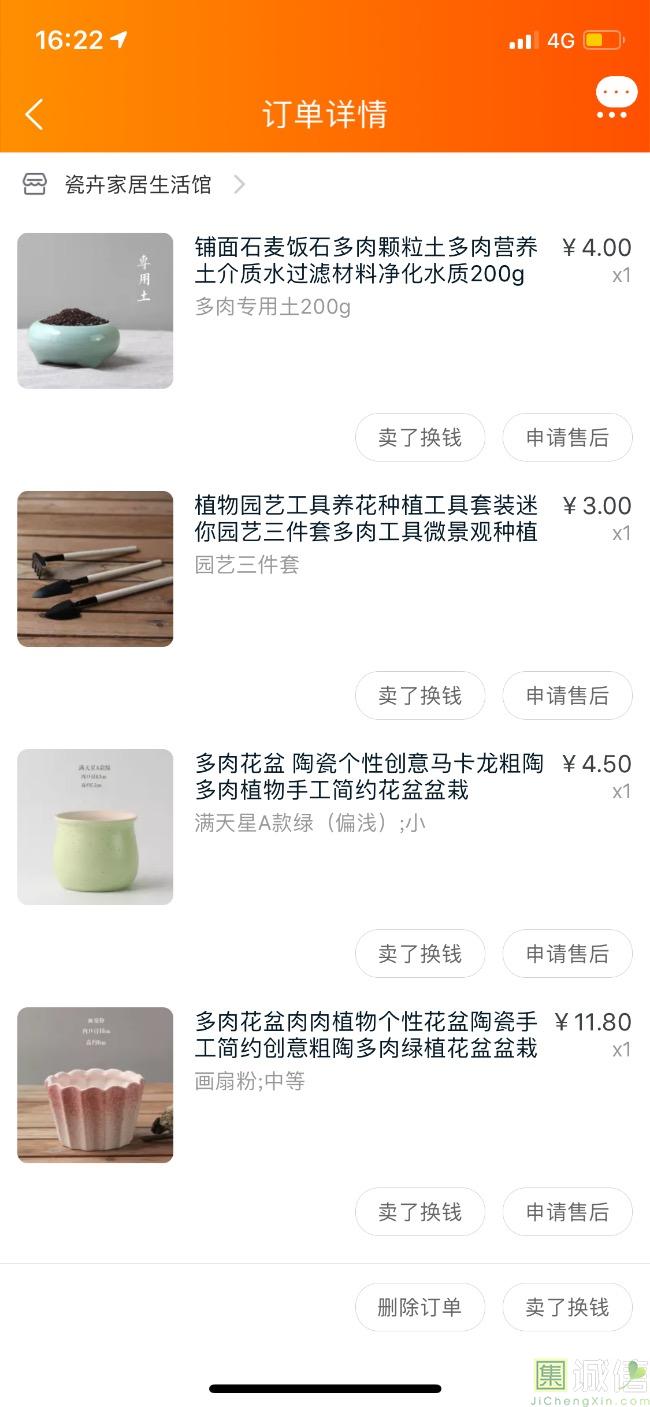Screen dimensions: 650x1407
Task: Go back from the 订单详情 page
Action: [34, 114]
